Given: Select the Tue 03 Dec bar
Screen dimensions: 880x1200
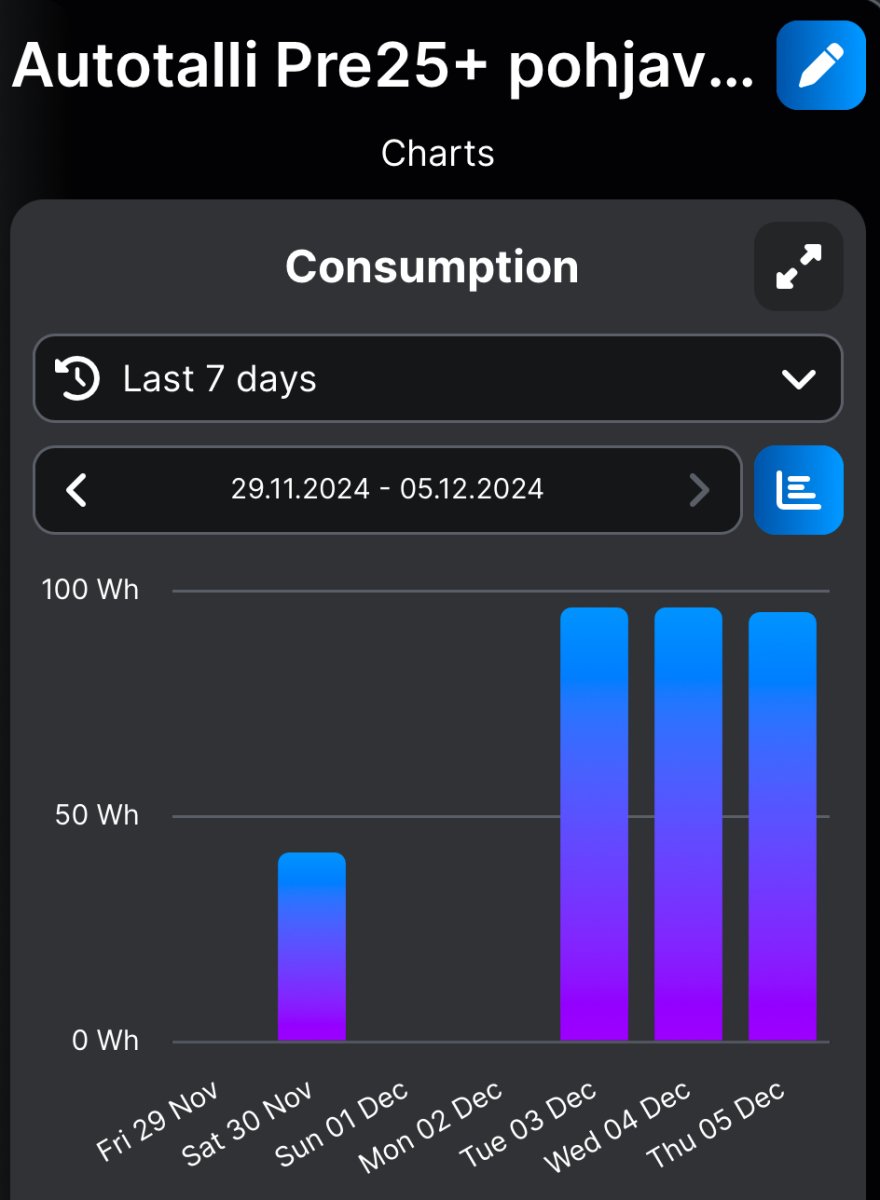Looking at the screenshot, I should pyautogui.click(x=594, y=824).
